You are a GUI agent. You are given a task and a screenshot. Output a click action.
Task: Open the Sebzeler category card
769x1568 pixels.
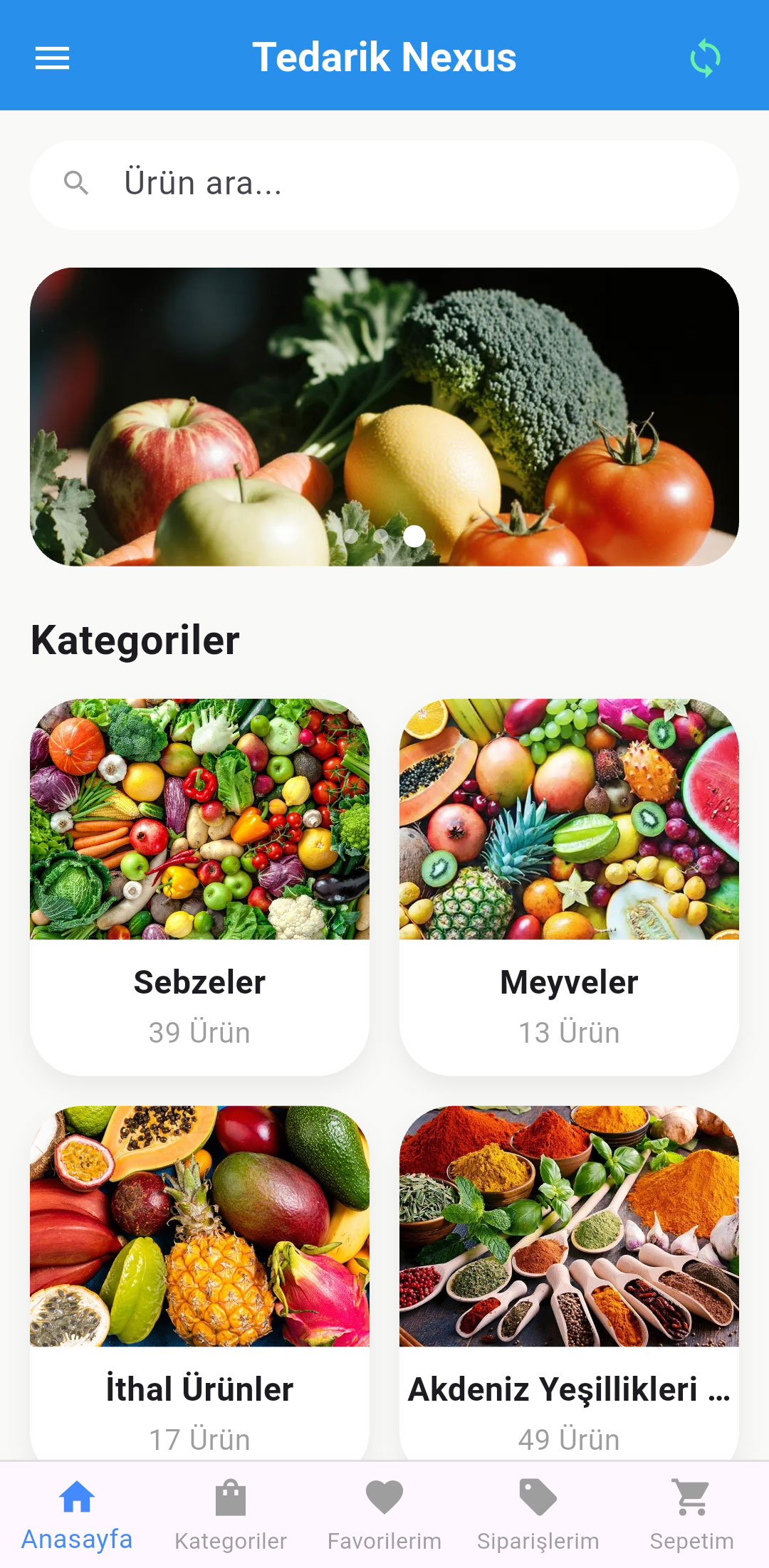pos(199,886)
